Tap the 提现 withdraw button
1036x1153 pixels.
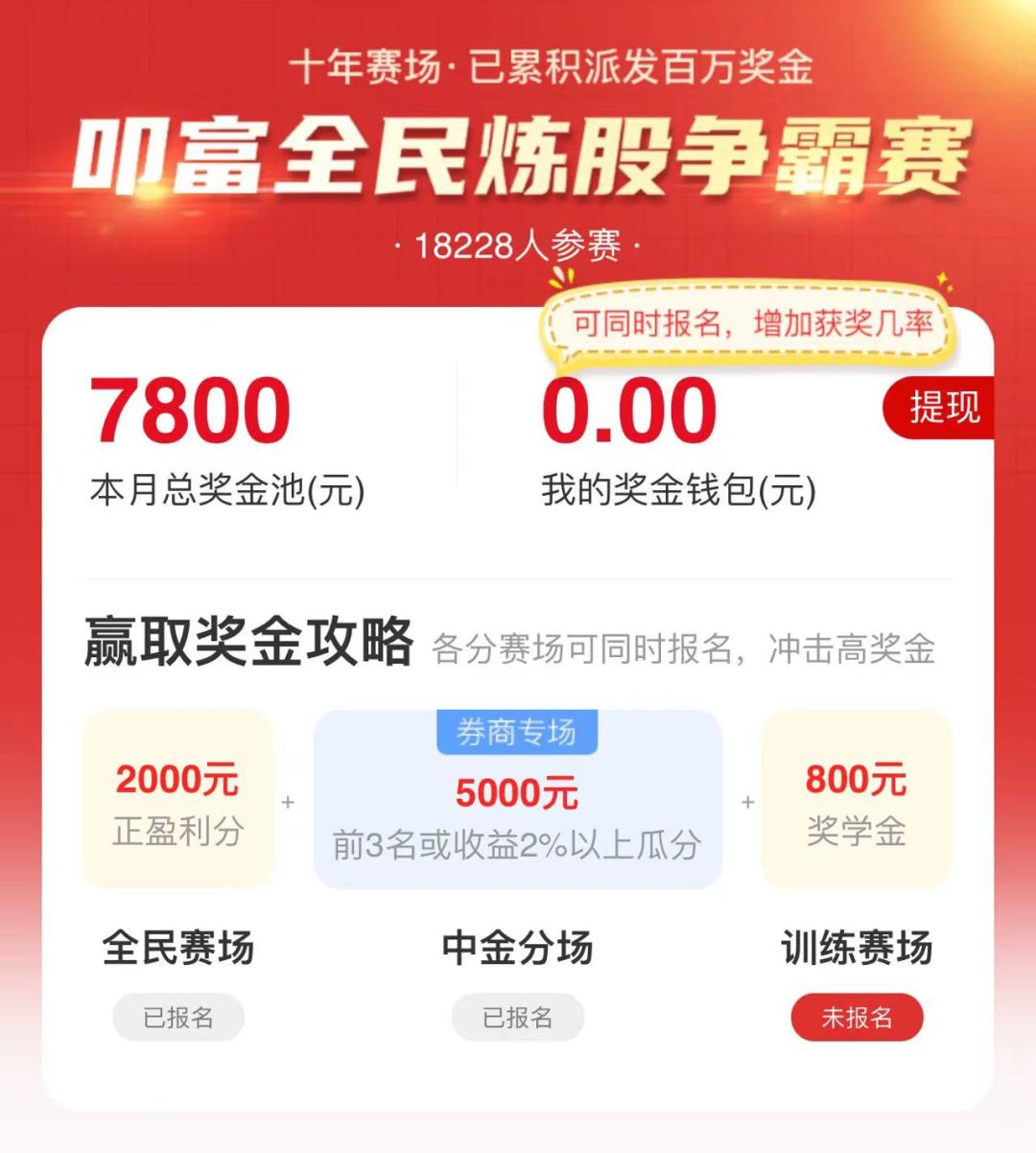coord(943,409)
